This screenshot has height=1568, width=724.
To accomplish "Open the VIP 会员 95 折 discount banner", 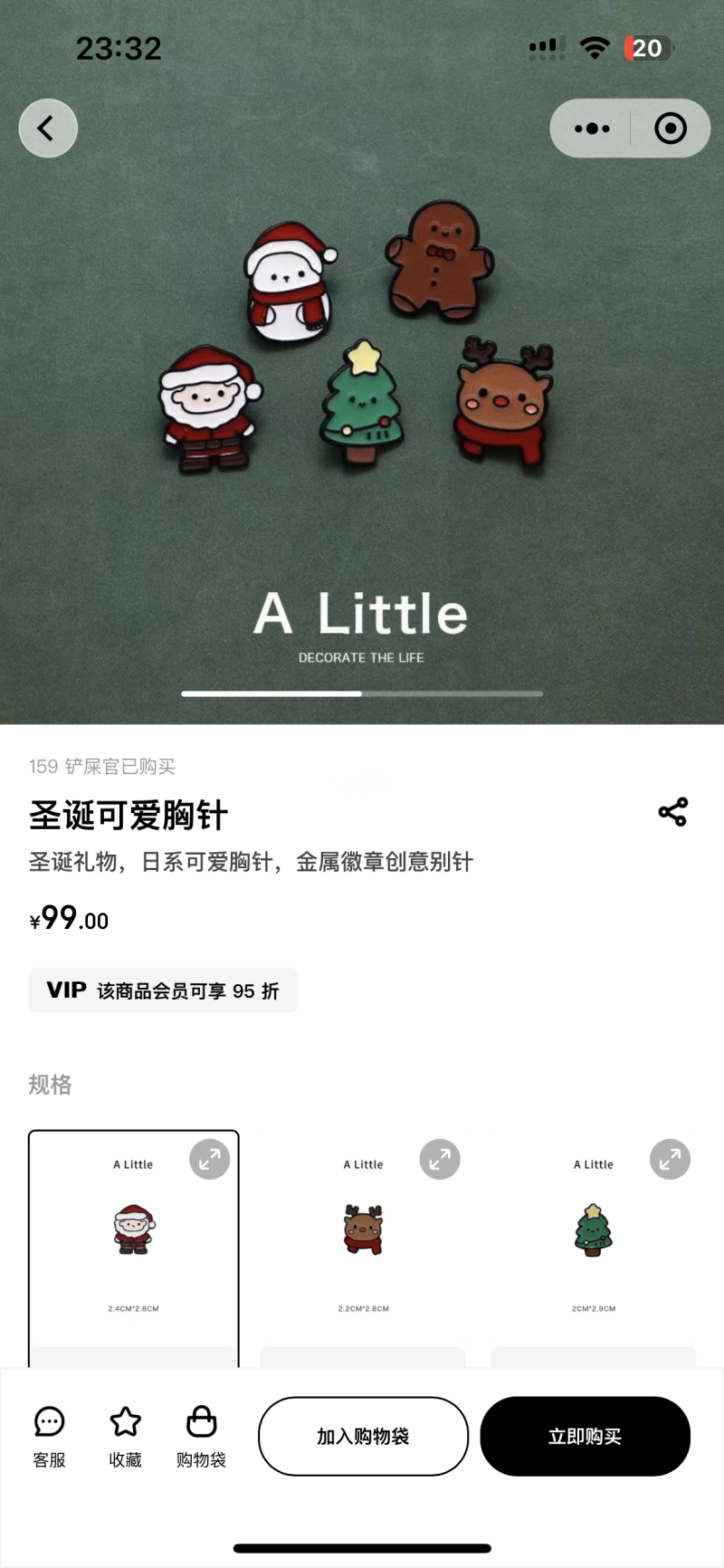I will coord(164,990).
